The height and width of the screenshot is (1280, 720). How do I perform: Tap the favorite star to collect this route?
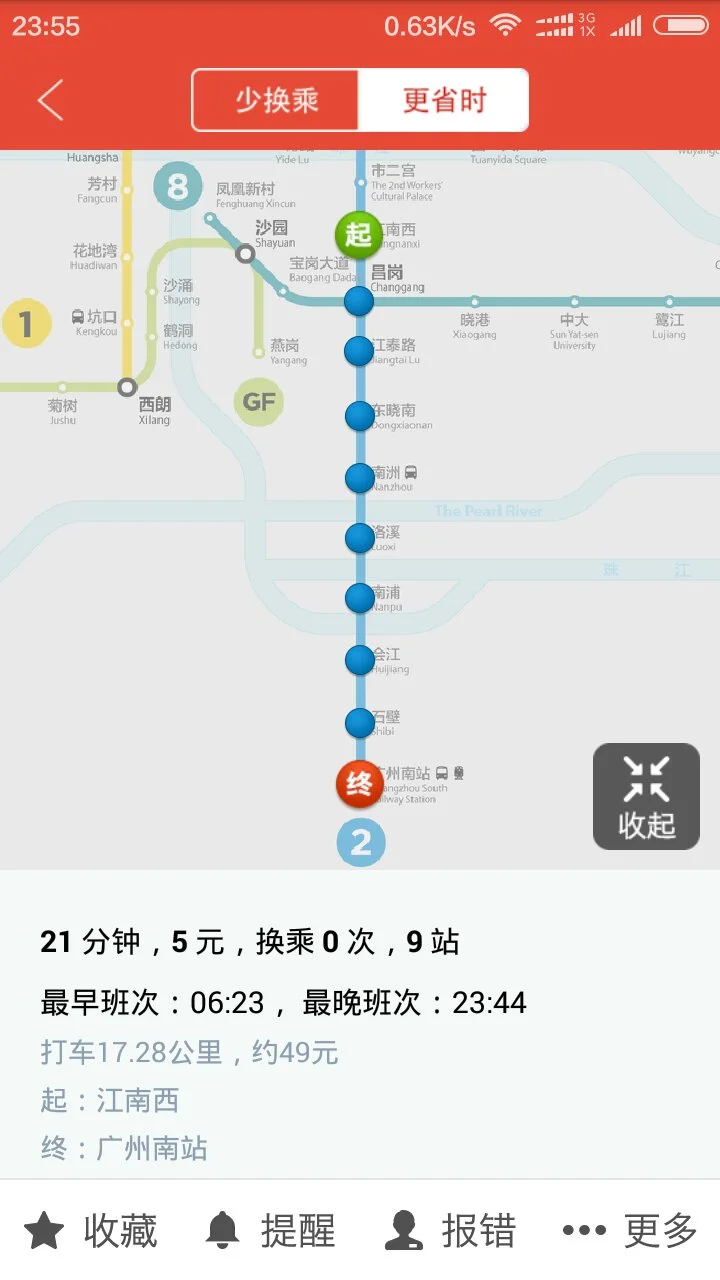[x=42, y=1229]
